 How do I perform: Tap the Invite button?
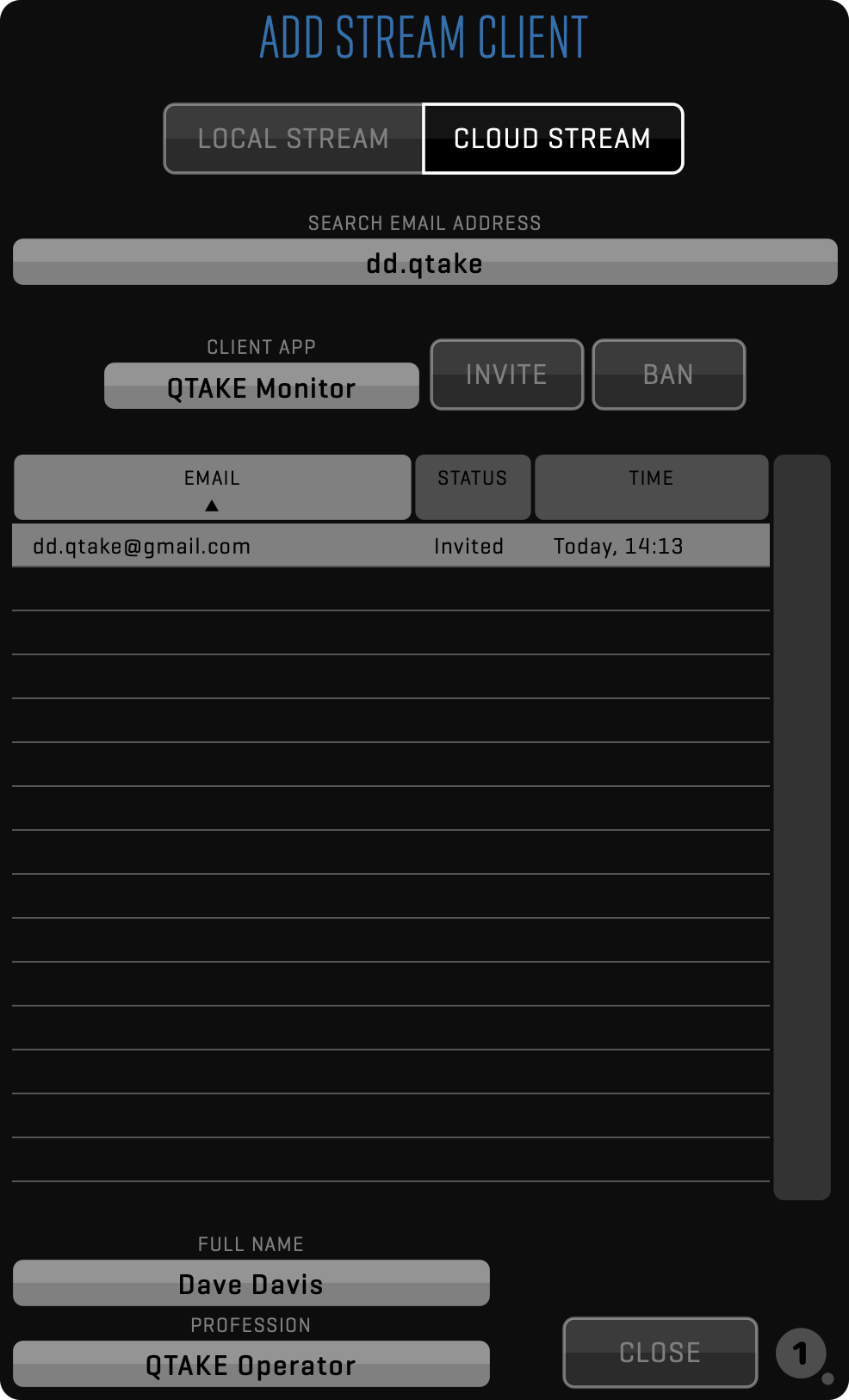(x=506, y=375)
